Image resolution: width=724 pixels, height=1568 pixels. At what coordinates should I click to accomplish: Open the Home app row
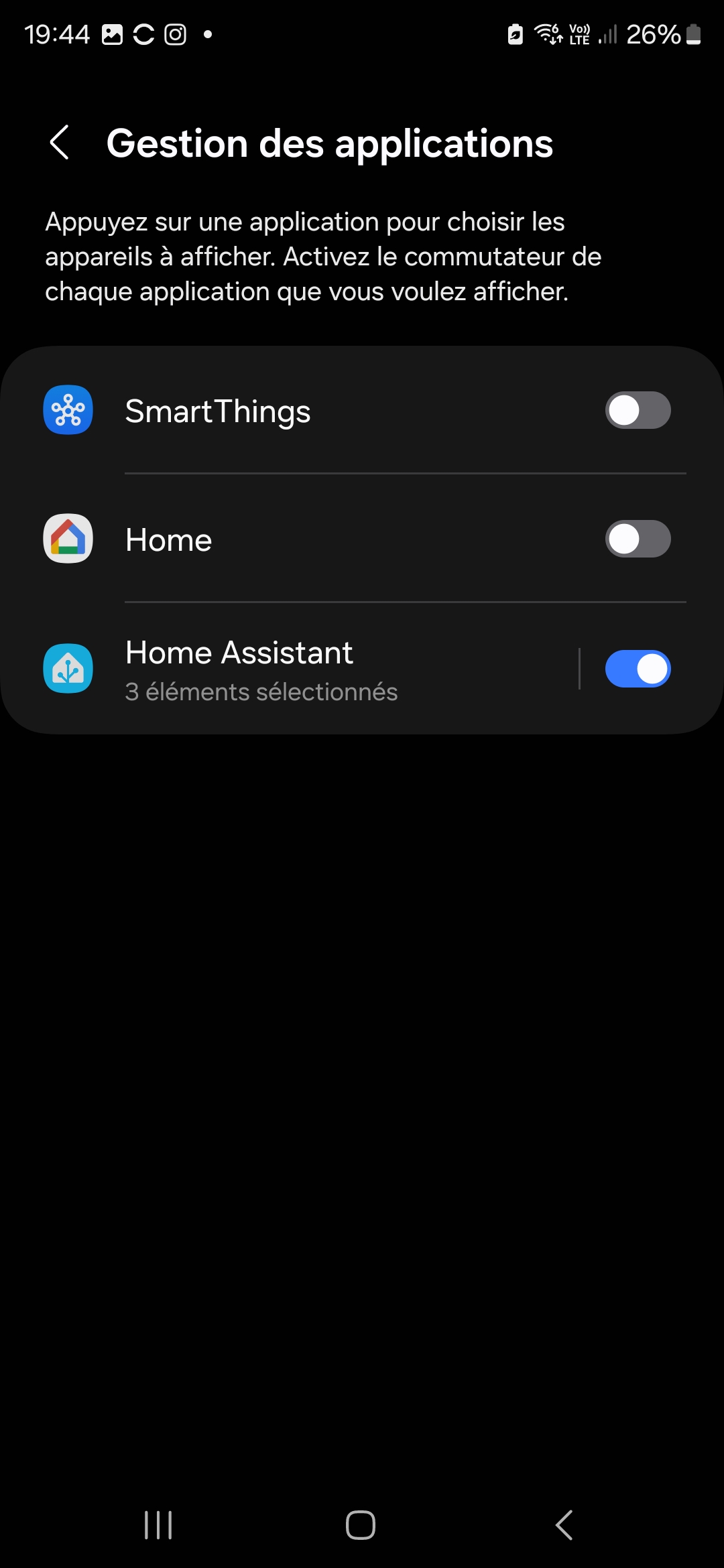[x=362, y=539]
